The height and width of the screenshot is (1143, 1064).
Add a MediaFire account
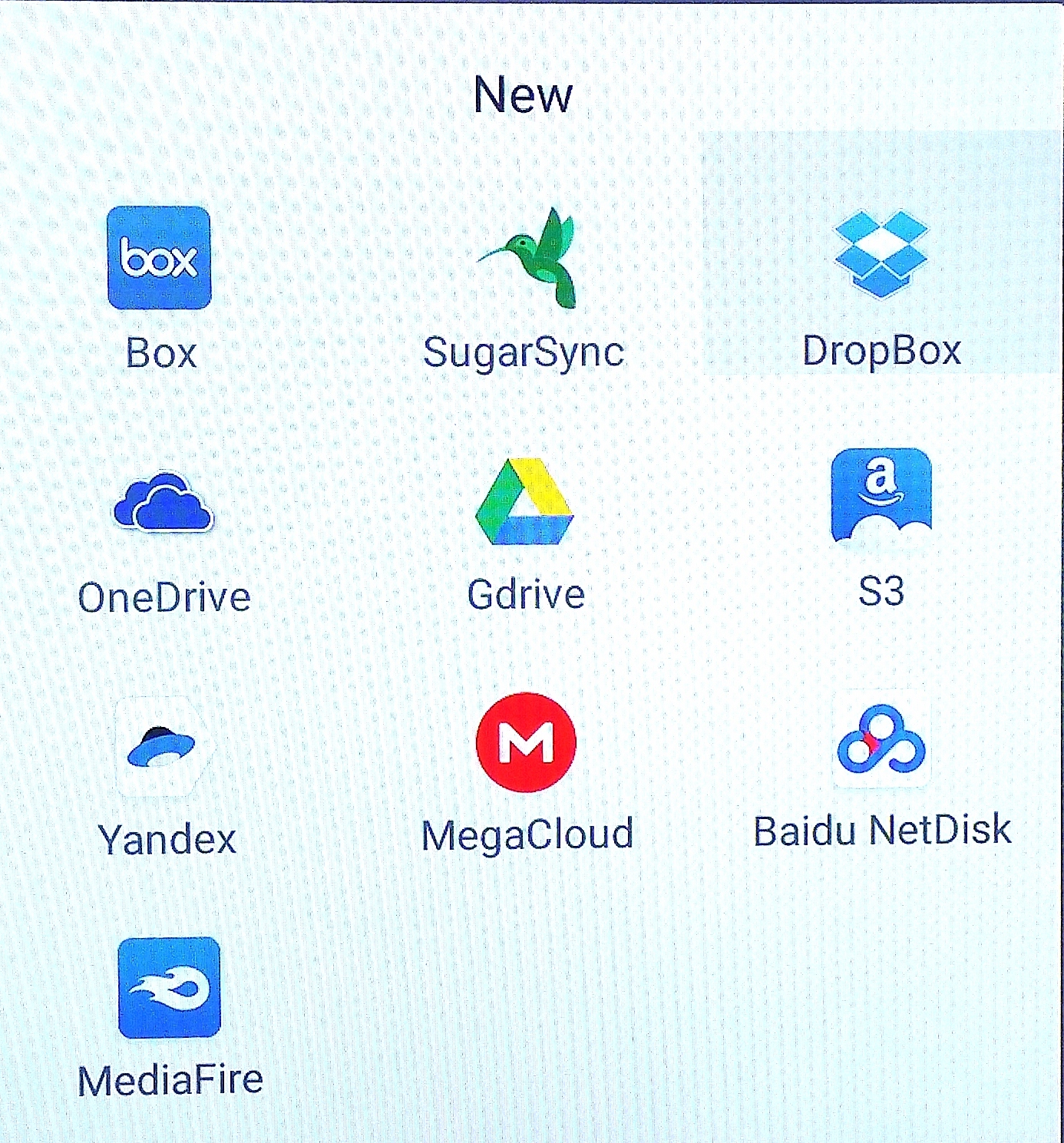pyautogui.click(x=169, y=987)
